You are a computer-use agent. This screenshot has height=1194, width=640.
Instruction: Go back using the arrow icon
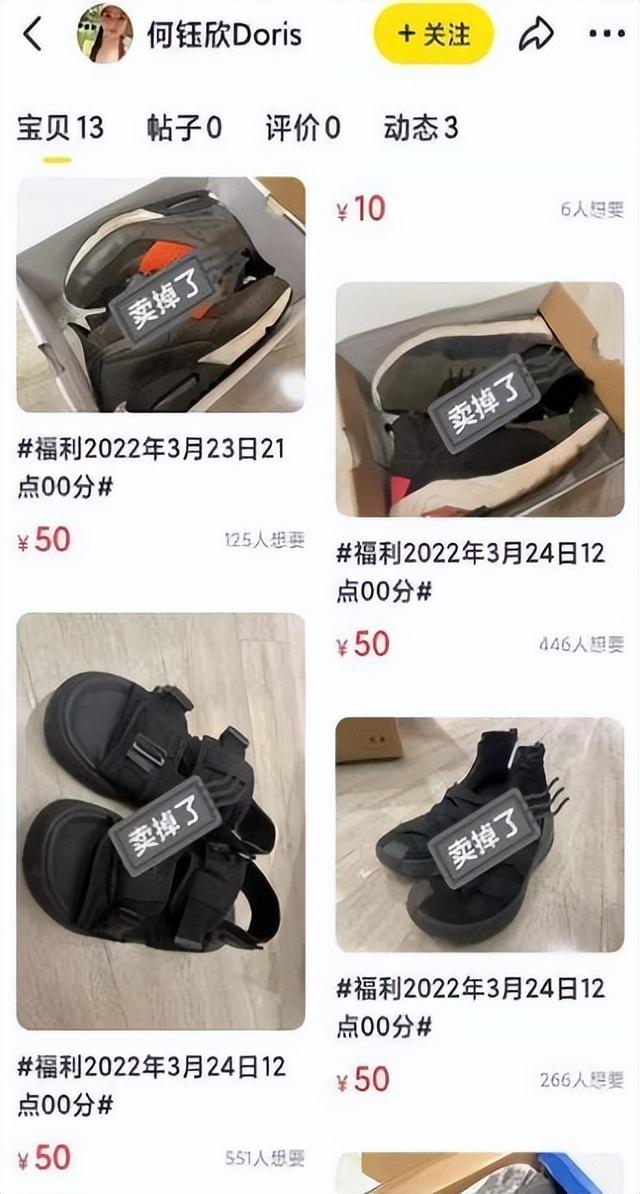click(x=33, y=34)
